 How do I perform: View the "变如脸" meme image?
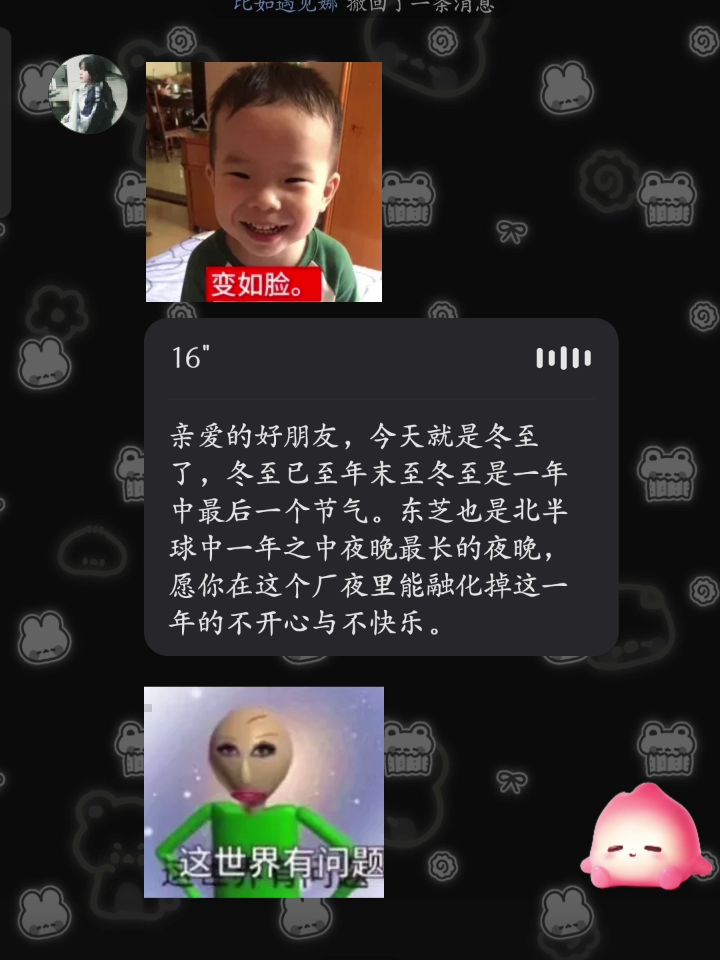click(x=264, y=182)
